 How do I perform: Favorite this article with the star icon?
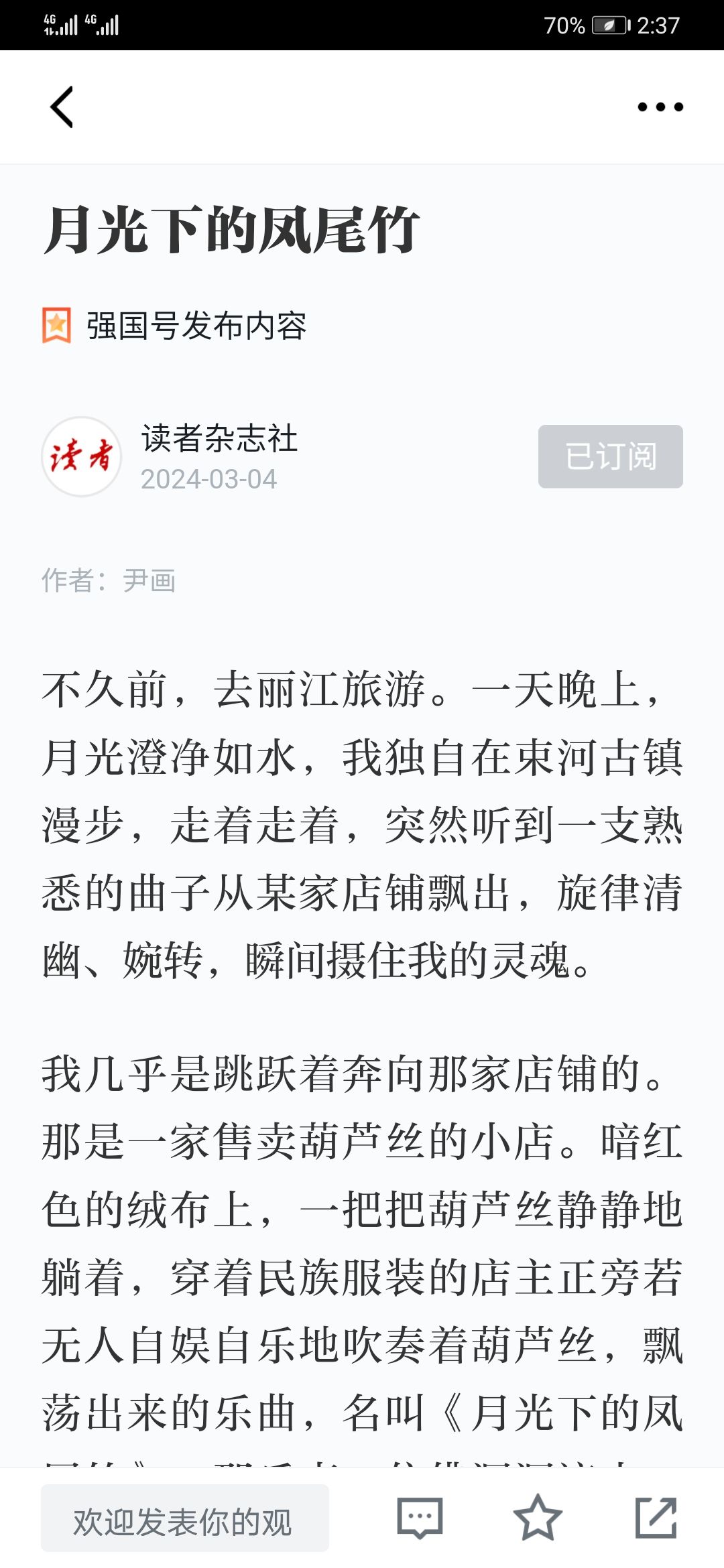pyautogui.click(x=538, y=1518)
